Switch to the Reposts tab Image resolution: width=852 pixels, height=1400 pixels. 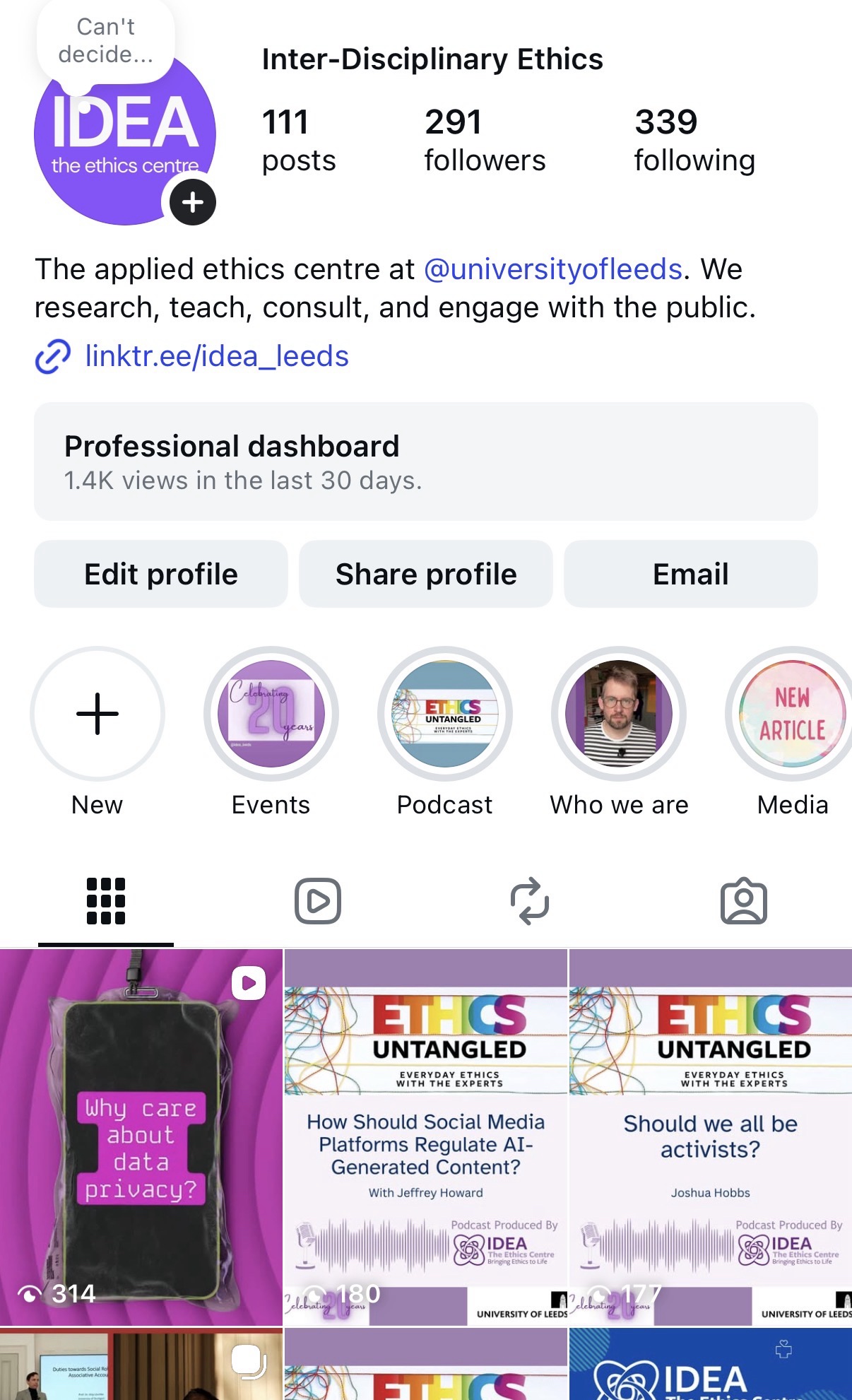click(x=530, y=901)
